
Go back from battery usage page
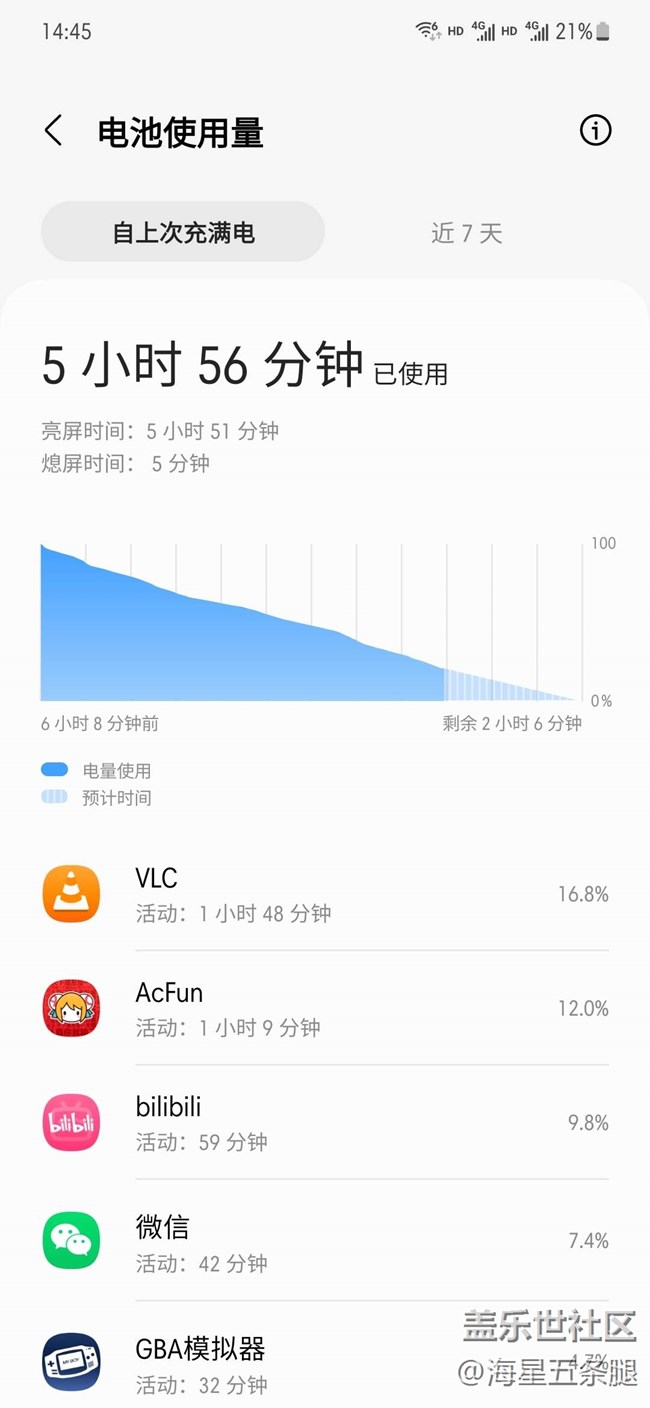(x=54, y=131)
